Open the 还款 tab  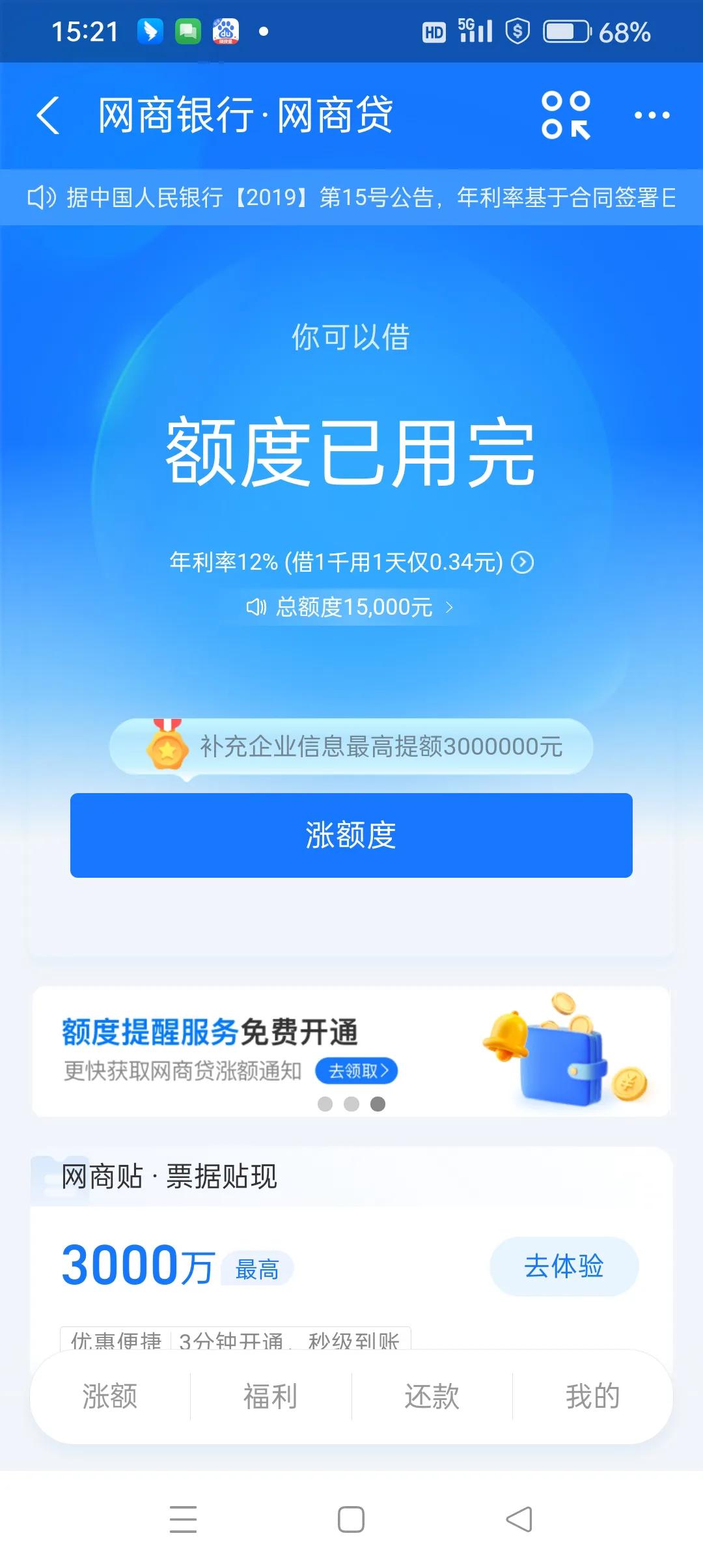(432, 1395)
